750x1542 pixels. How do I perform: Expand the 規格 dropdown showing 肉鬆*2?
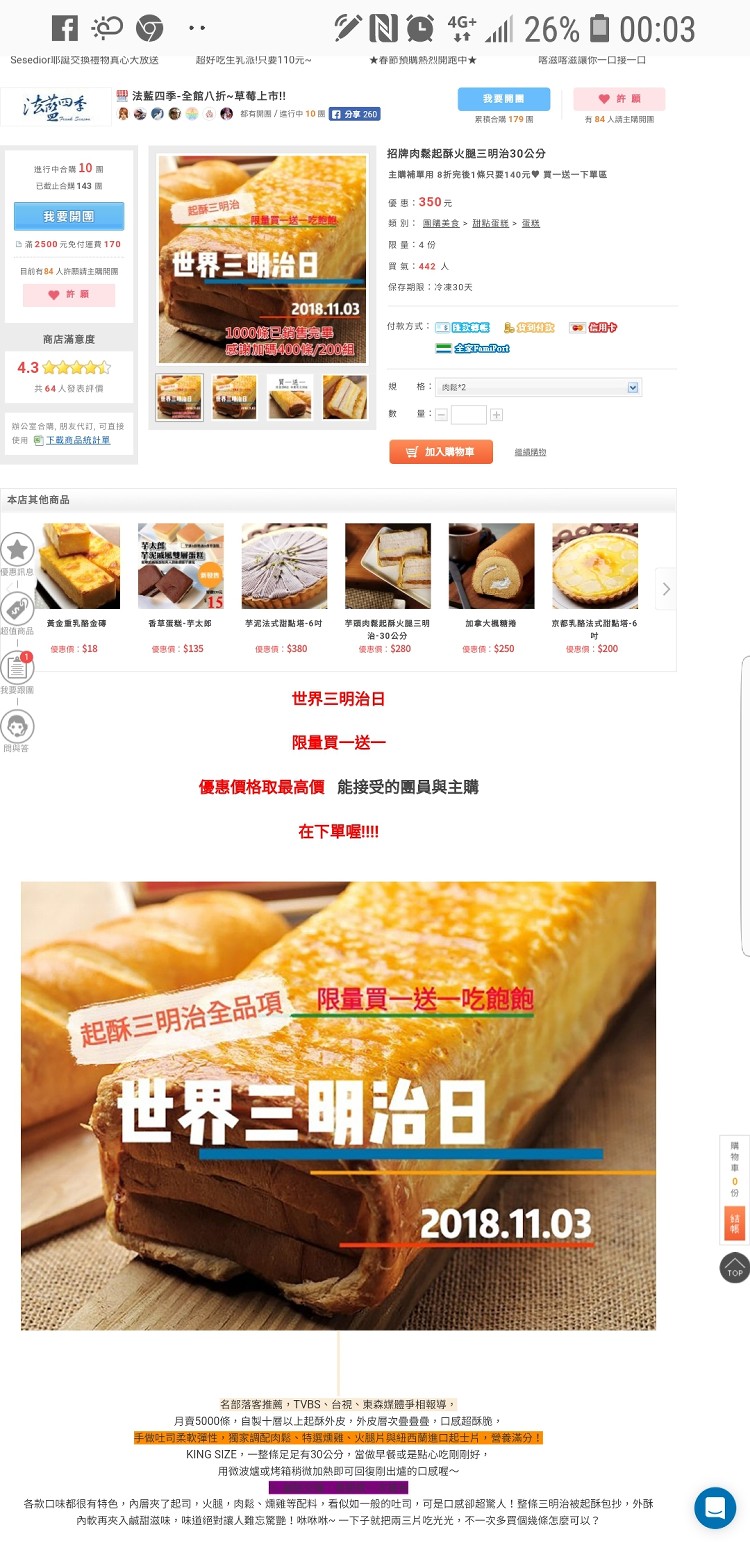[x=540, y=387]
